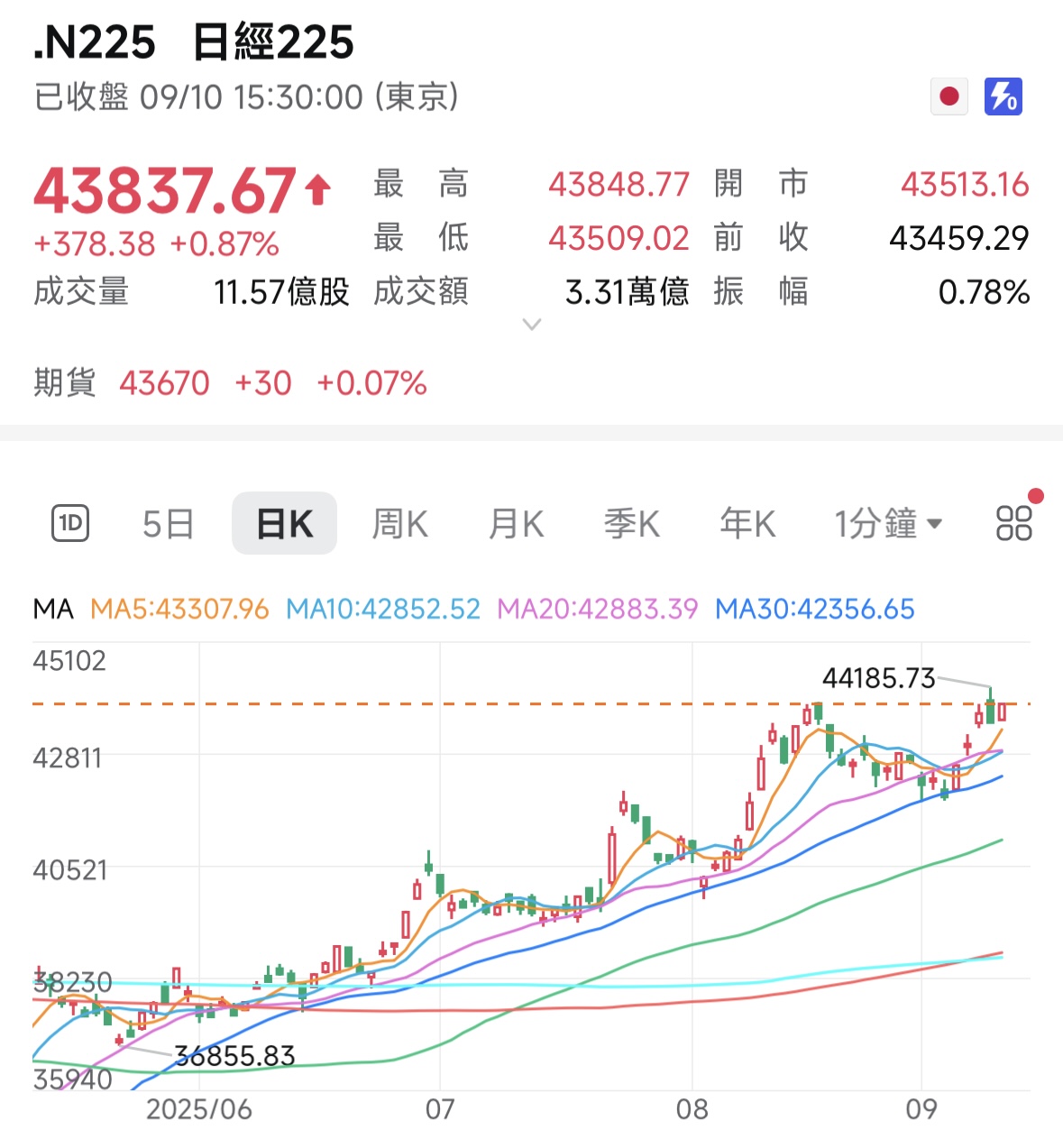Select the 日K daily candlestick tab
The image size is (1063, 1148).
[x=284, y=523]
